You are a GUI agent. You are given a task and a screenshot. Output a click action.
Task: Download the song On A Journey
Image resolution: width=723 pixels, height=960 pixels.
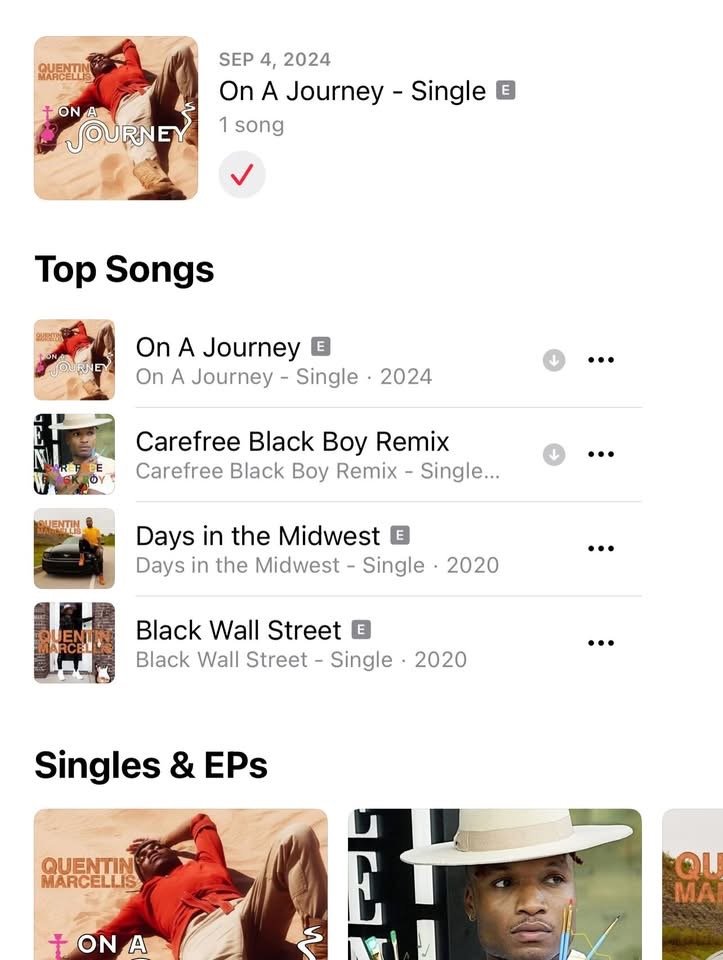tap(554, 360)
